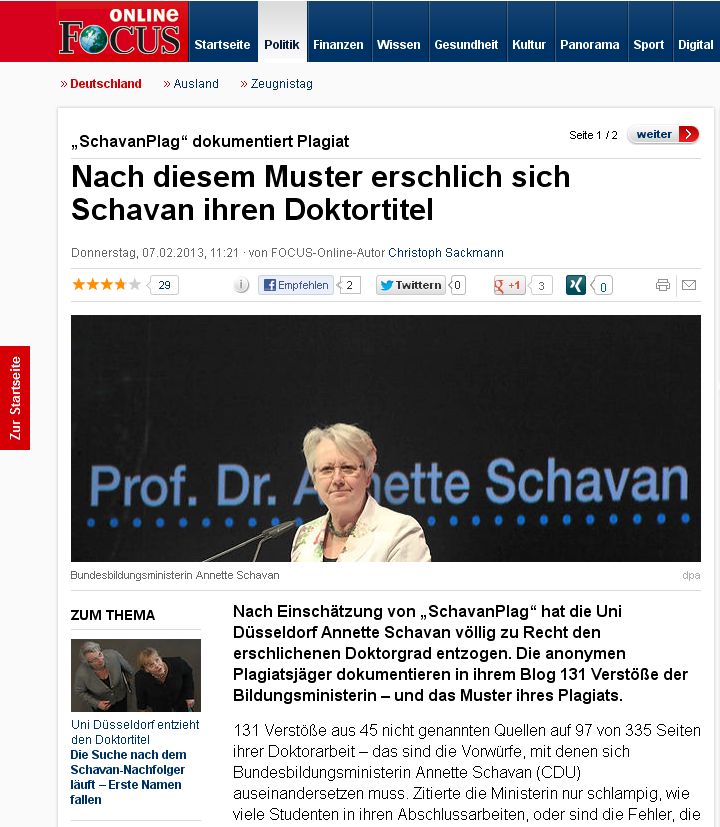Open the Digital section
Viewport: 720px width, 827px height.
(696, 45)
